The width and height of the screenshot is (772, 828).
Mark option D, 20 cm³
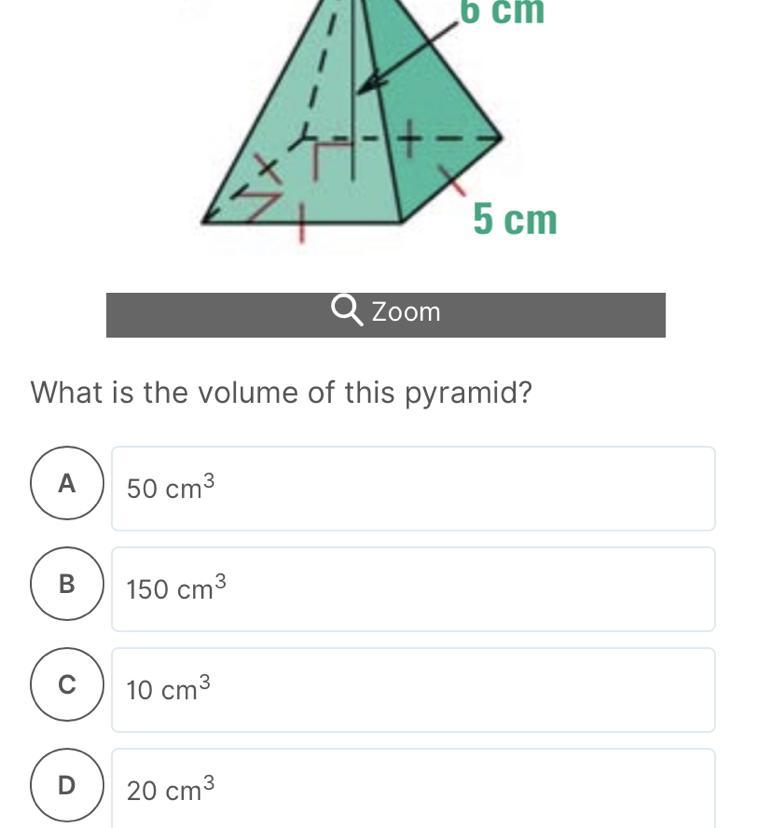[x=67, y=786]
